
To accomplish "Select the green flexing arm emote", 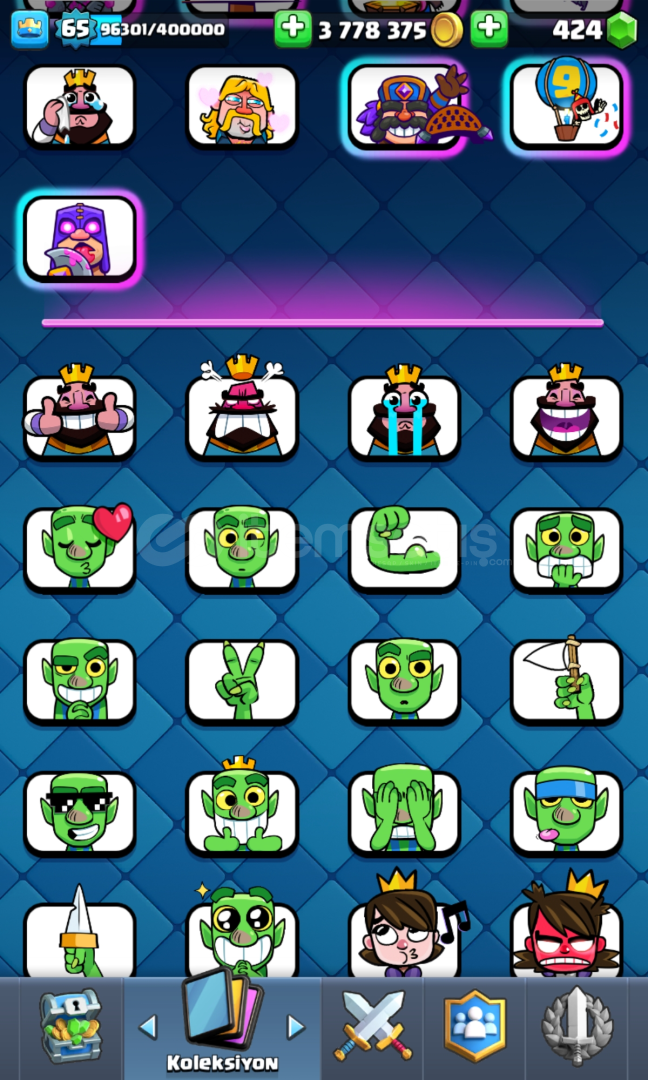I will (x=404, y=548).
